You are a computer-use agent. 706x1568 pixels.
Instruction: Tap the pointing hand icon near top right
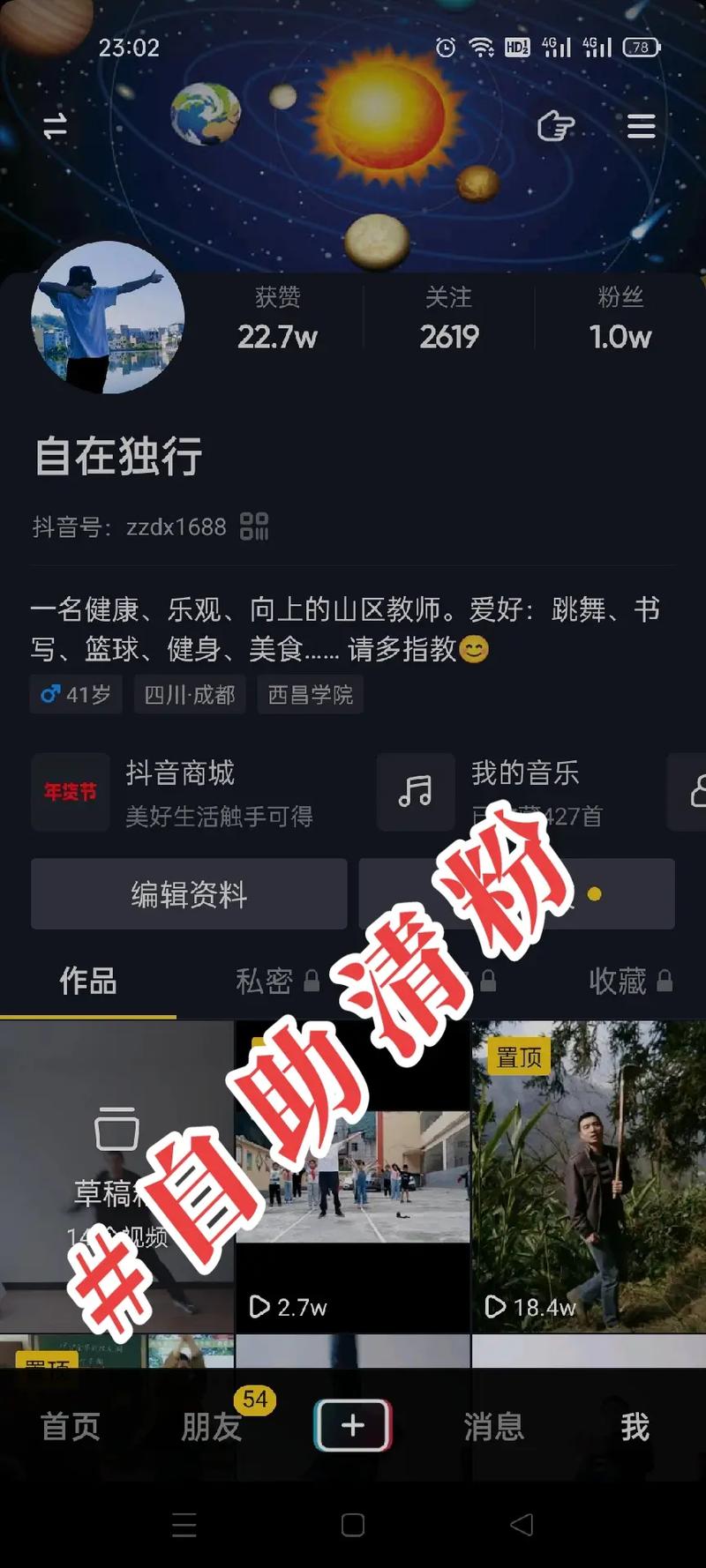click(x=555, y=128)
